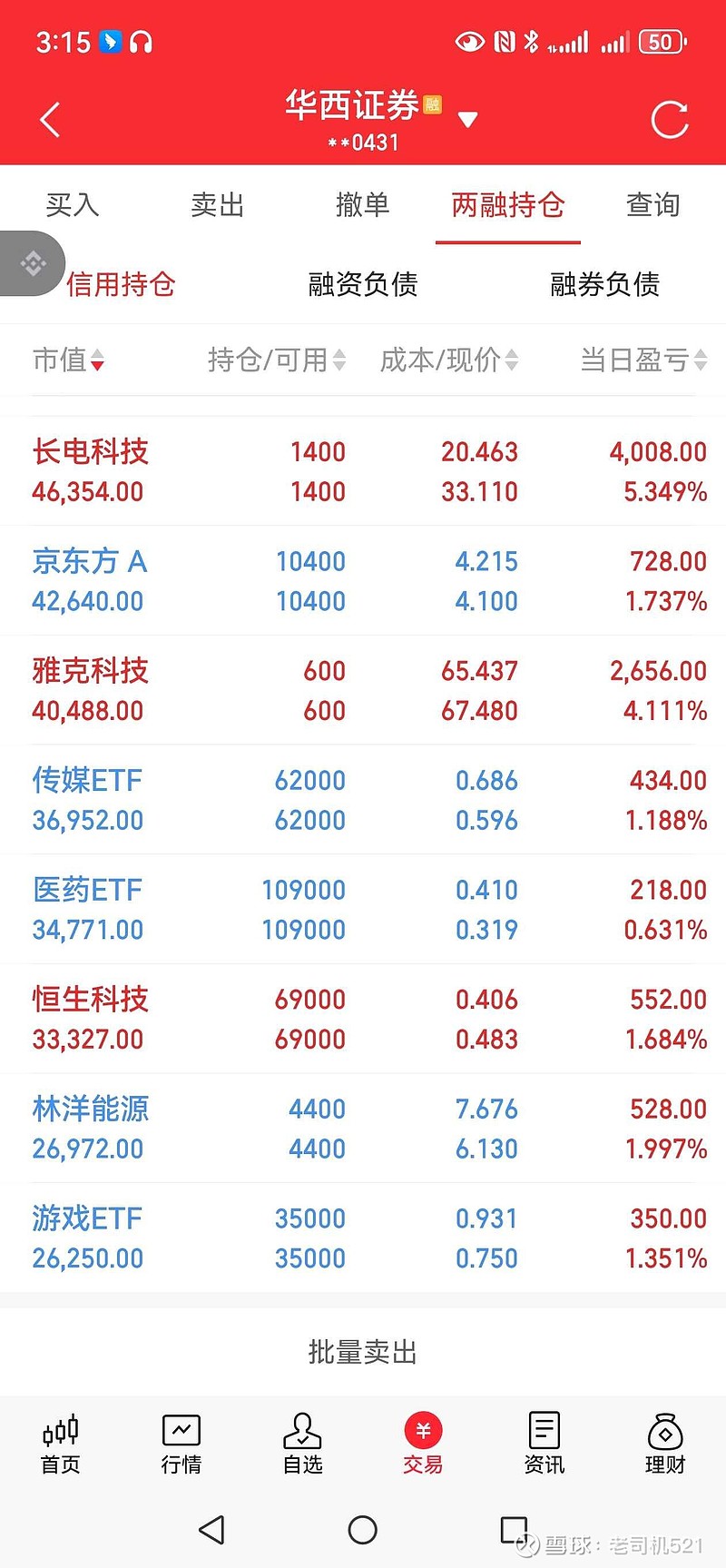Tap the floating side widget icon

pos(33,264)
